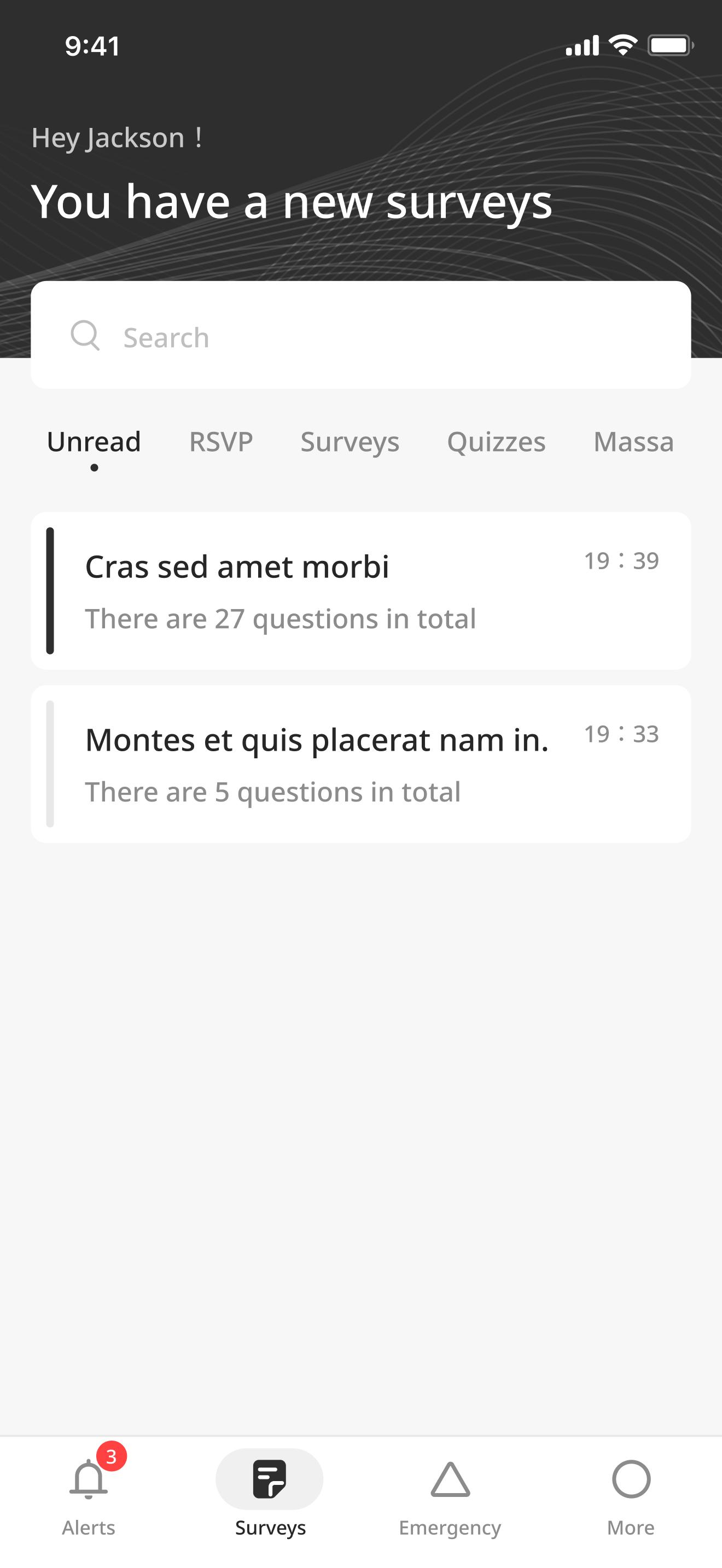
Task: Switch to the Surveys top tab
Action: click(x=350, y=442)
